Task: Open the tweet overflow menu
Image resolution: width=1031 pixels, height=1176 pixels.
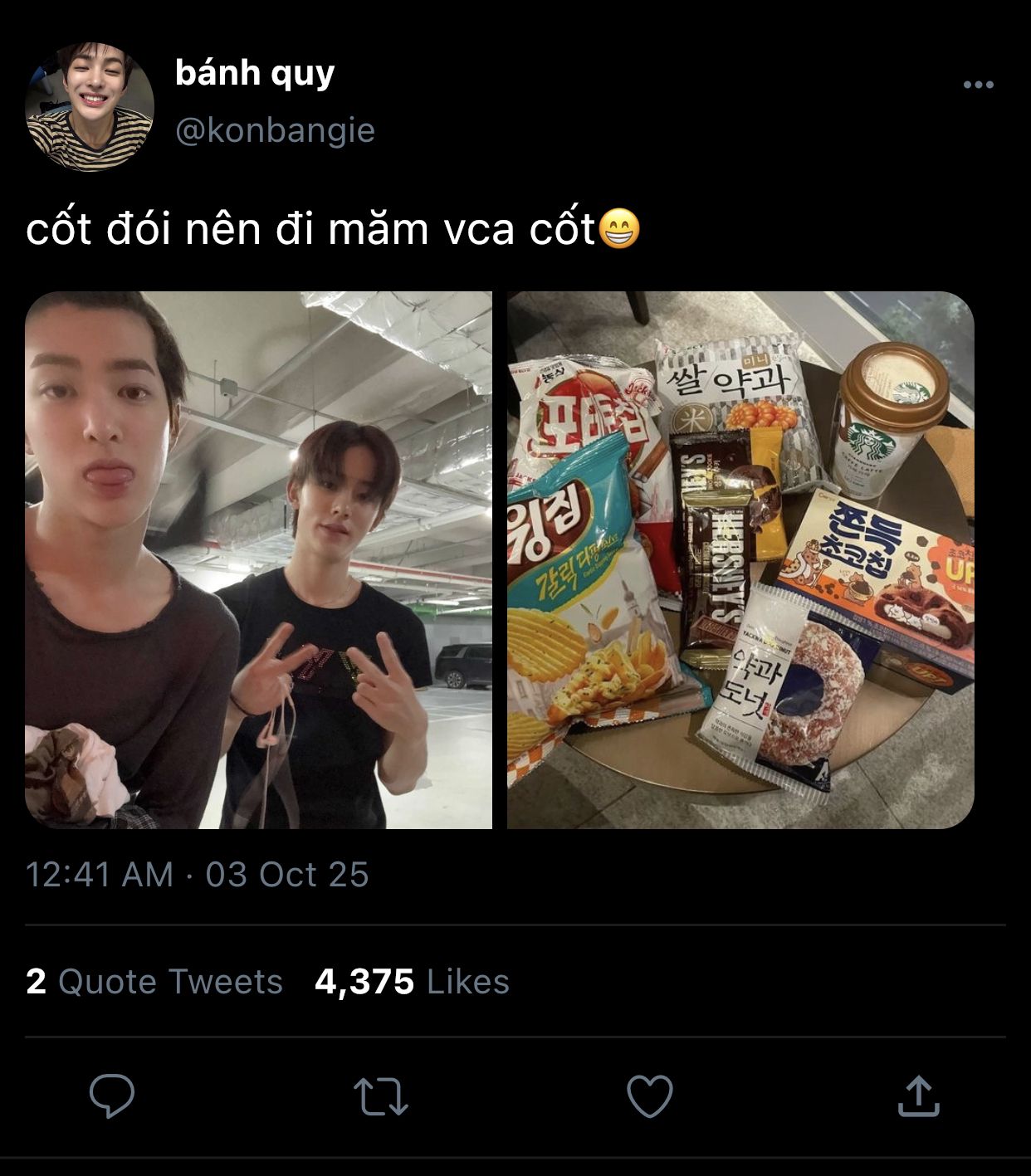Action: [x=978, y=85]
